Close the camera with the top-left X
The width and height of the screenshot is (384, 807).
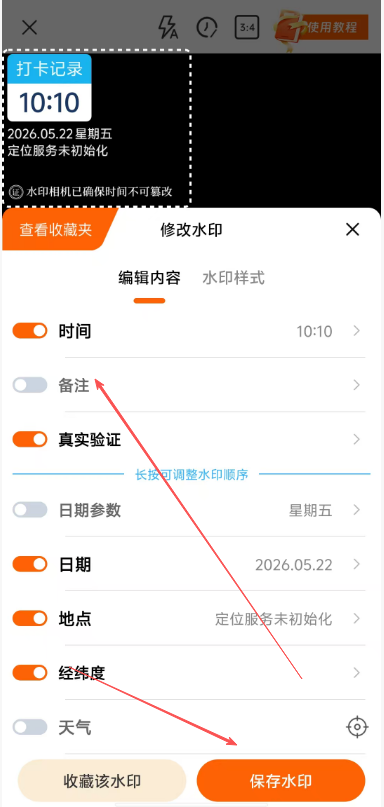[x=29, y=27]
